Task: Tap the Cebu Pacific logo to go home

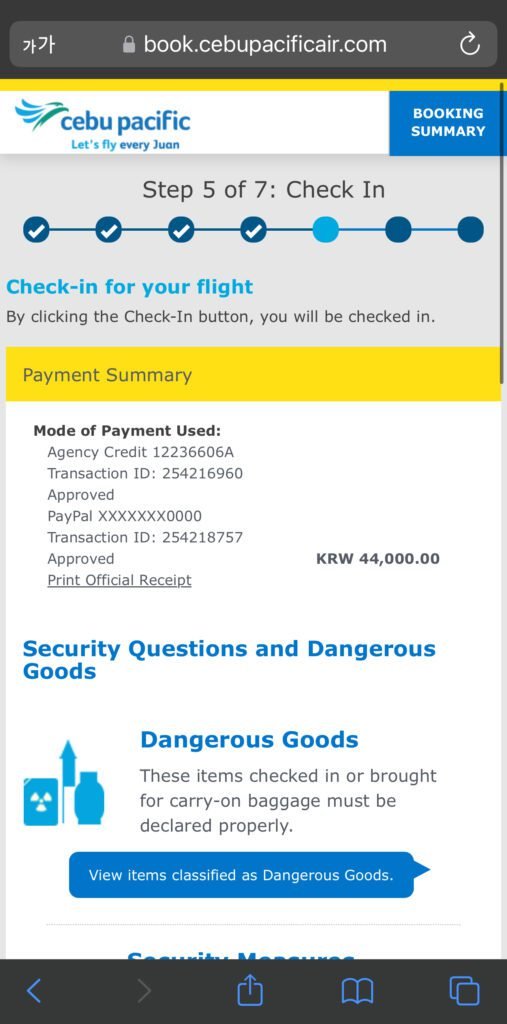Action: 103,124
